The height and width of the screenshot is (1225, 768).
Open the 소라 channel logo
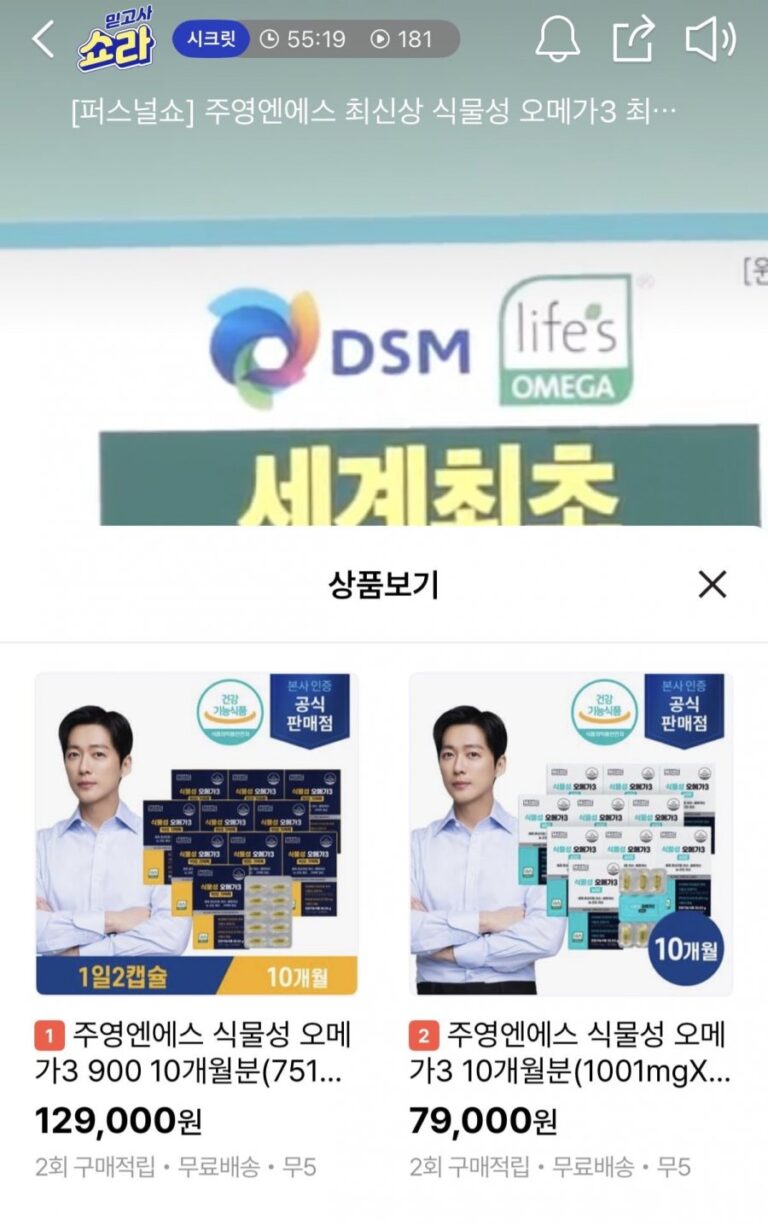[x=117, y=42]
